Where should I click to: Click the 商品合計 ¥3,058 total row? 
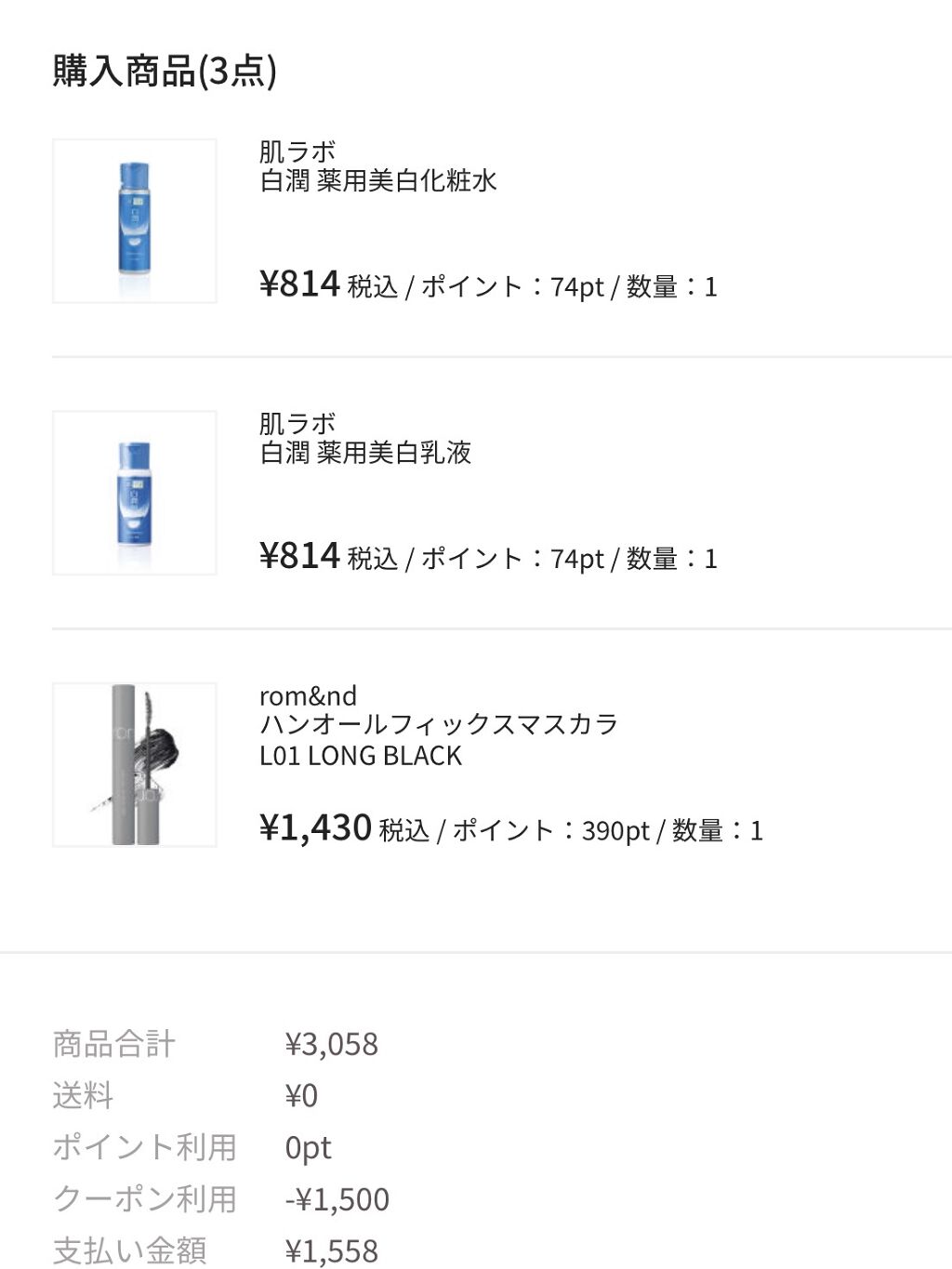pos(331,1043)
